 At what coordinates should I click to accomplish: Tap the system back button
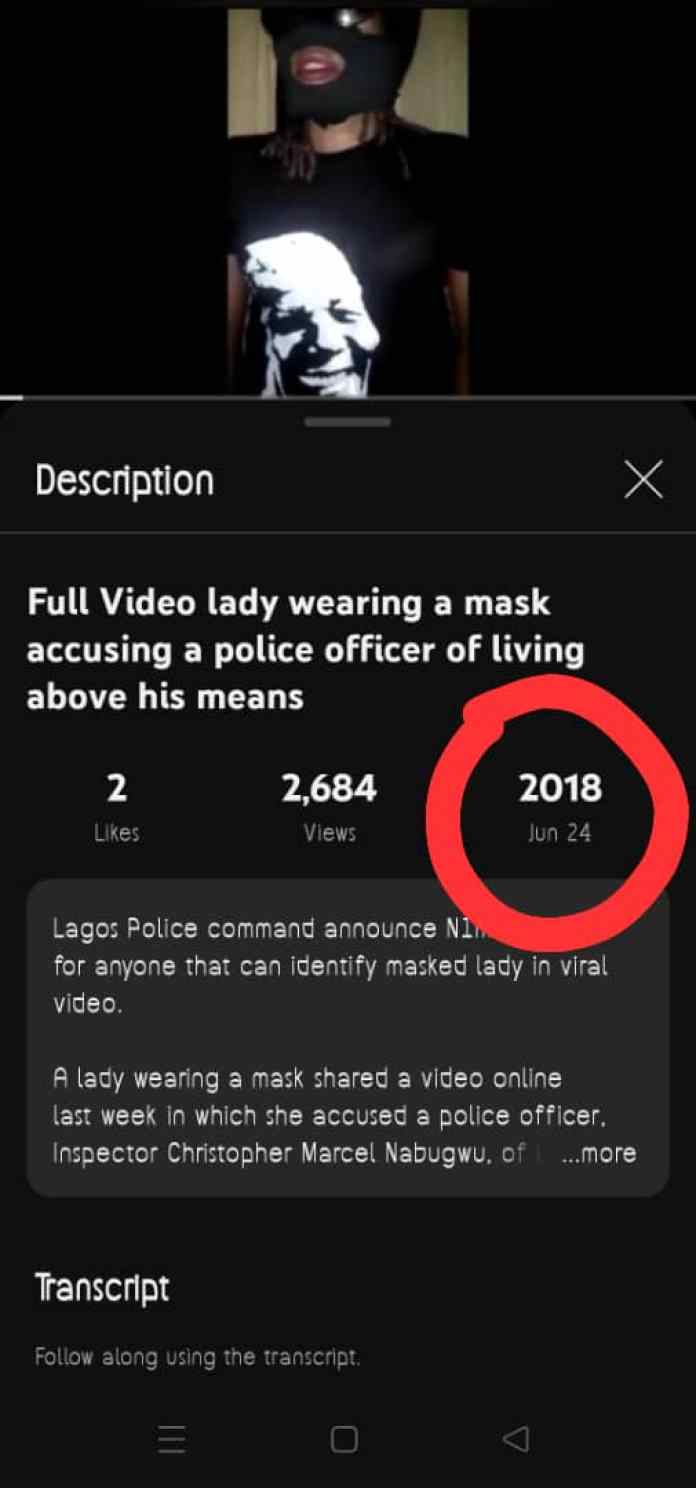click(x=516, y=1439)
